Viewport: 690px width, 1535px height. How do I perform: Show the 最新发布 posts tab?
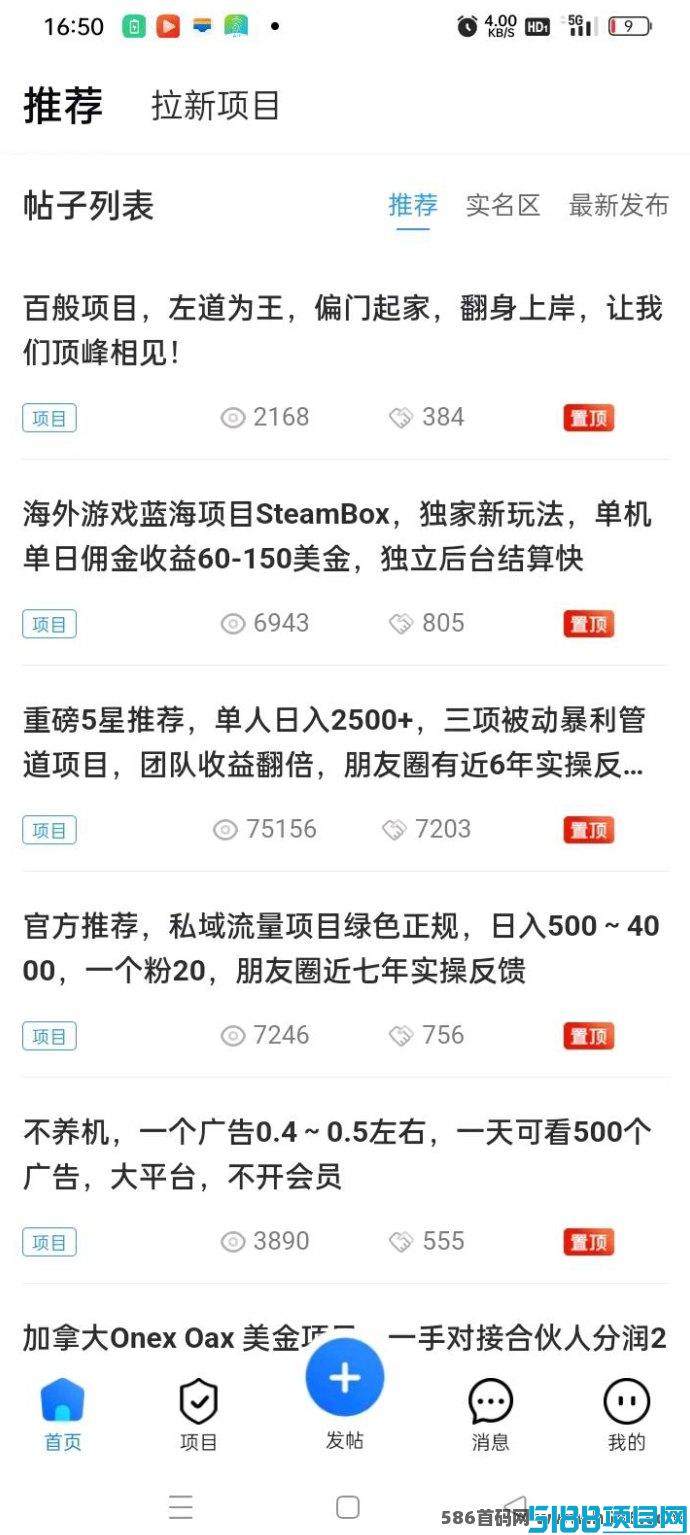coord(618,205)
